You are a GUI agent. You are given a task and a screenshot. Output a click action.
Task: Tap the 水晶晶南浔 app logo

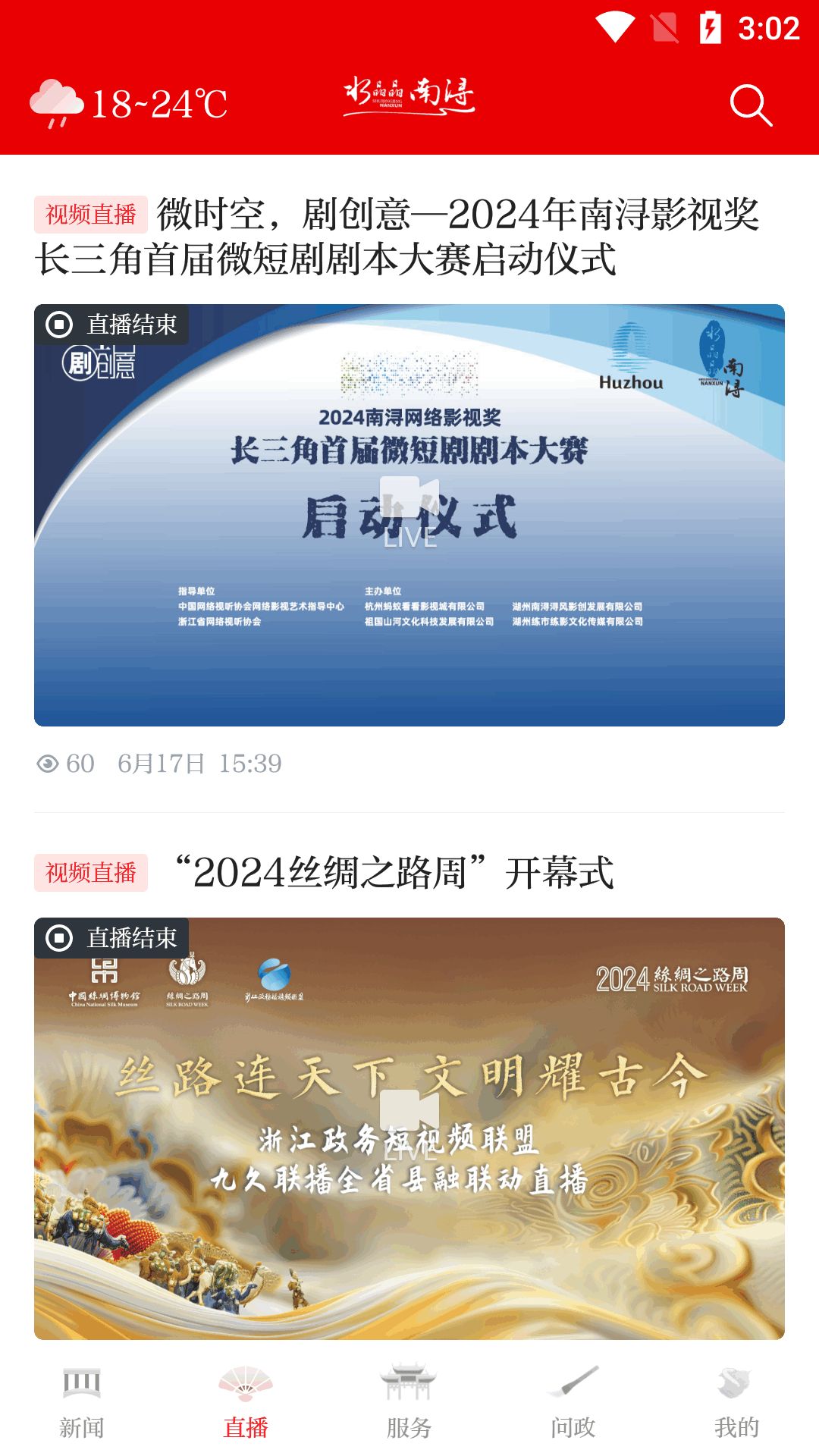pos(409,99)
